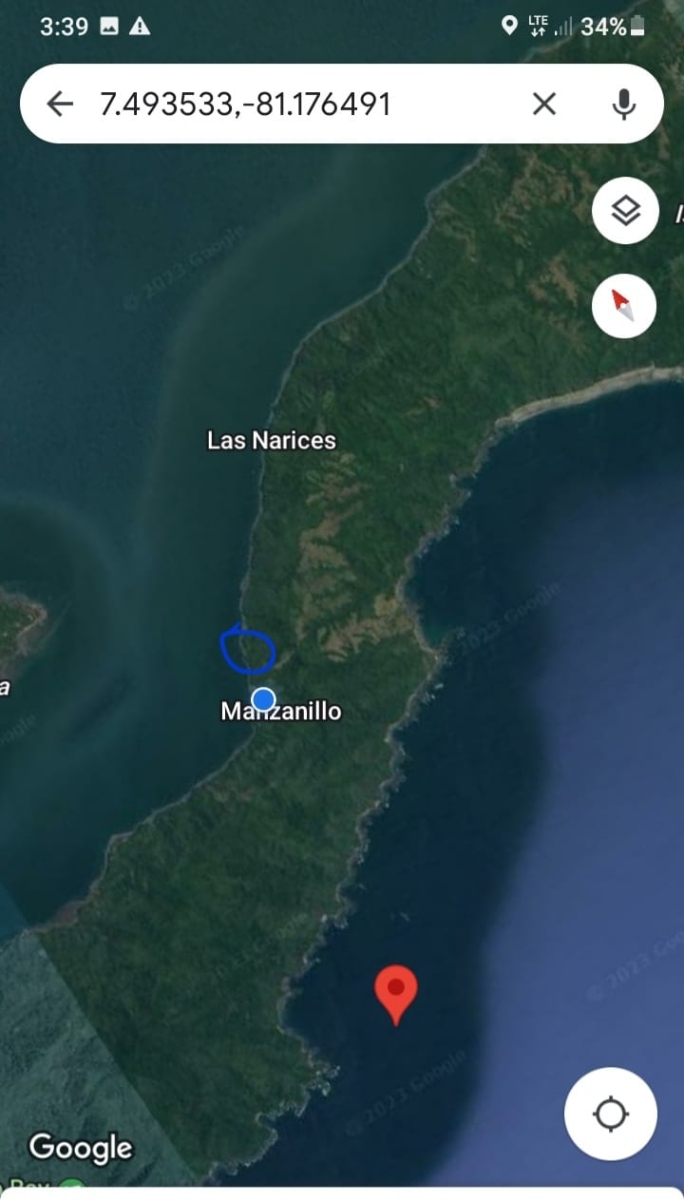This screenshot has width=684, height=1200.
Task: Start voice search with the microphone
Action: coord(624,104)
